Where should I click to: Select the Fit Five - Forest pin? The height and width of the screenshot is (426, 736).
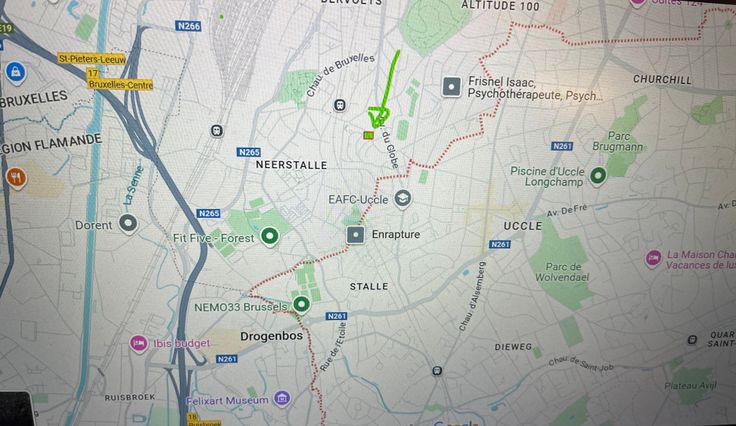(269, 237)
